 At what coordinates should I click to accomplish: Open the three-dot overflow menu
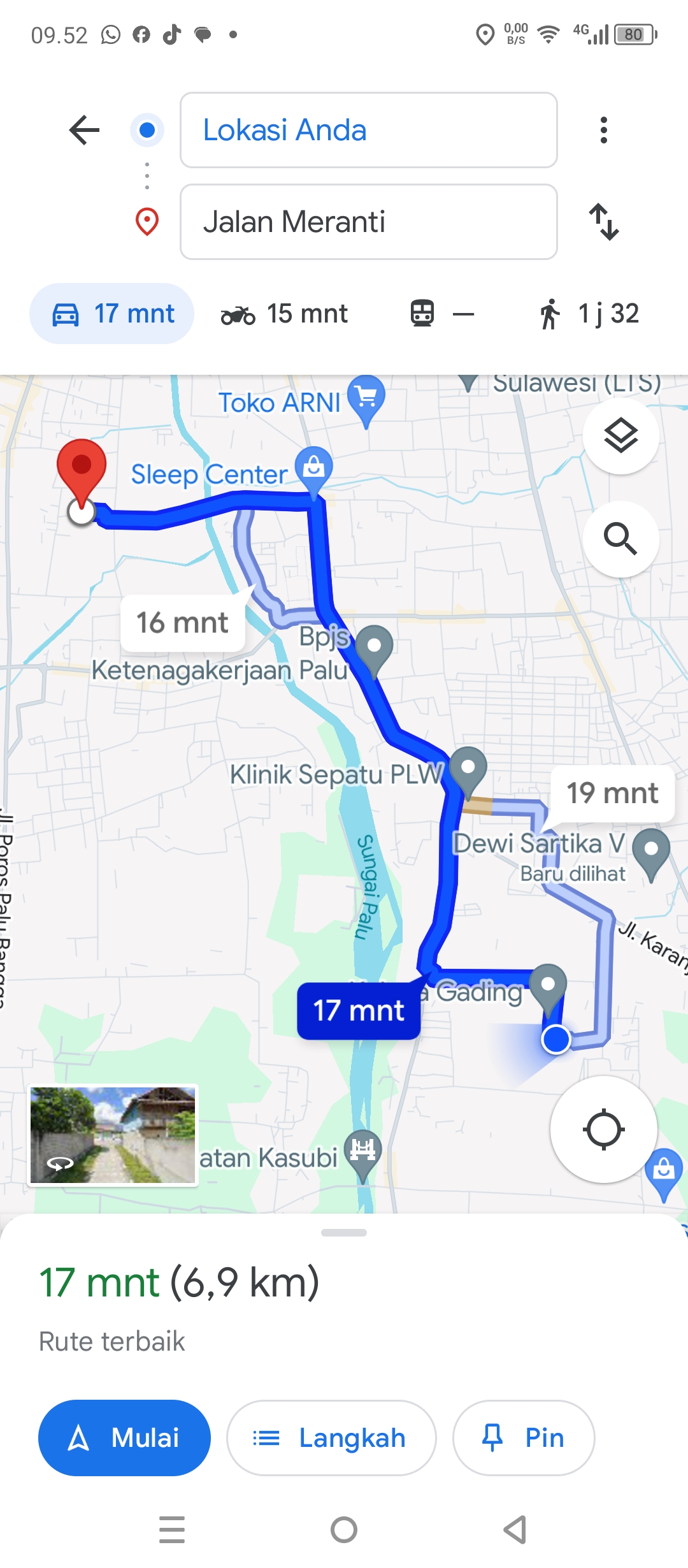pyautogui.click(x=603, y=130)
